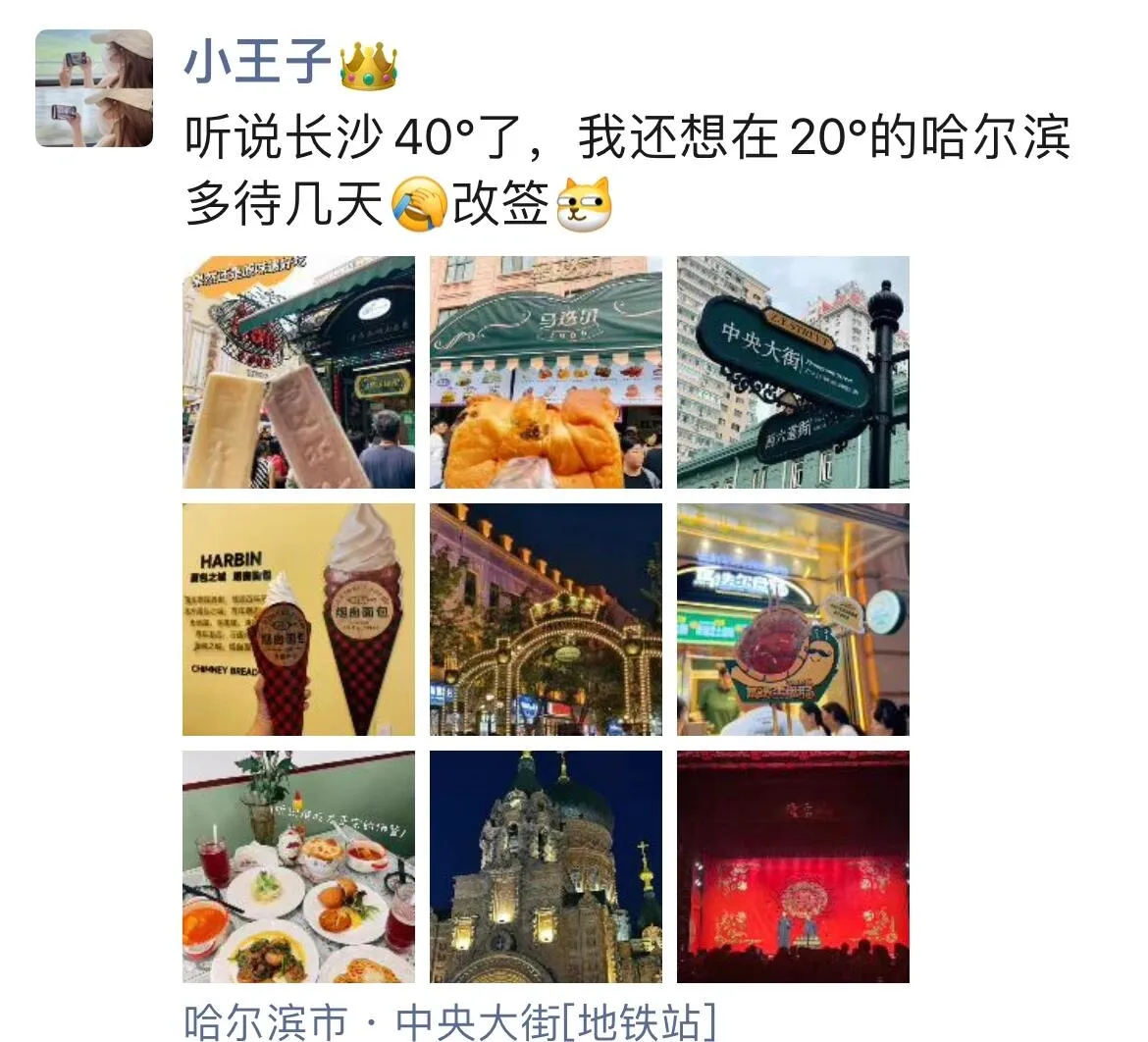
Task: Open the lit archway night photo
Action: tap(546, 619)
